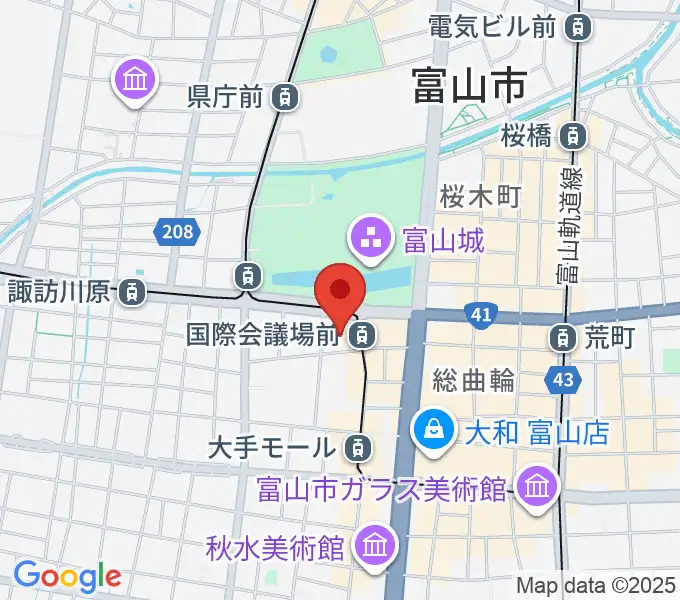Open the 諏訪川原 tram stop icon

130,293
